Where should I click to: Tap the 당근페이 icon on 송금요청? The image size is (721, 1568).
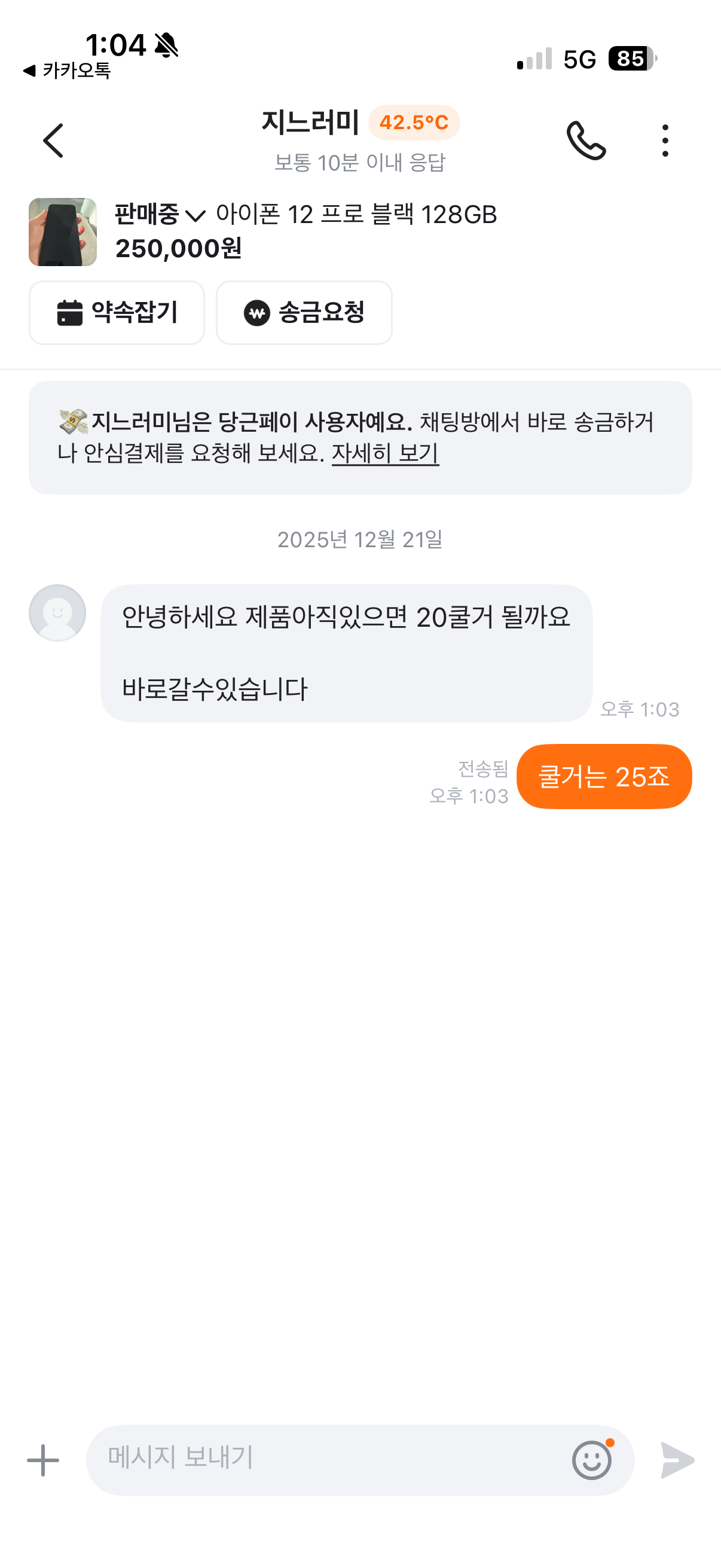click(x=258, y=312)
